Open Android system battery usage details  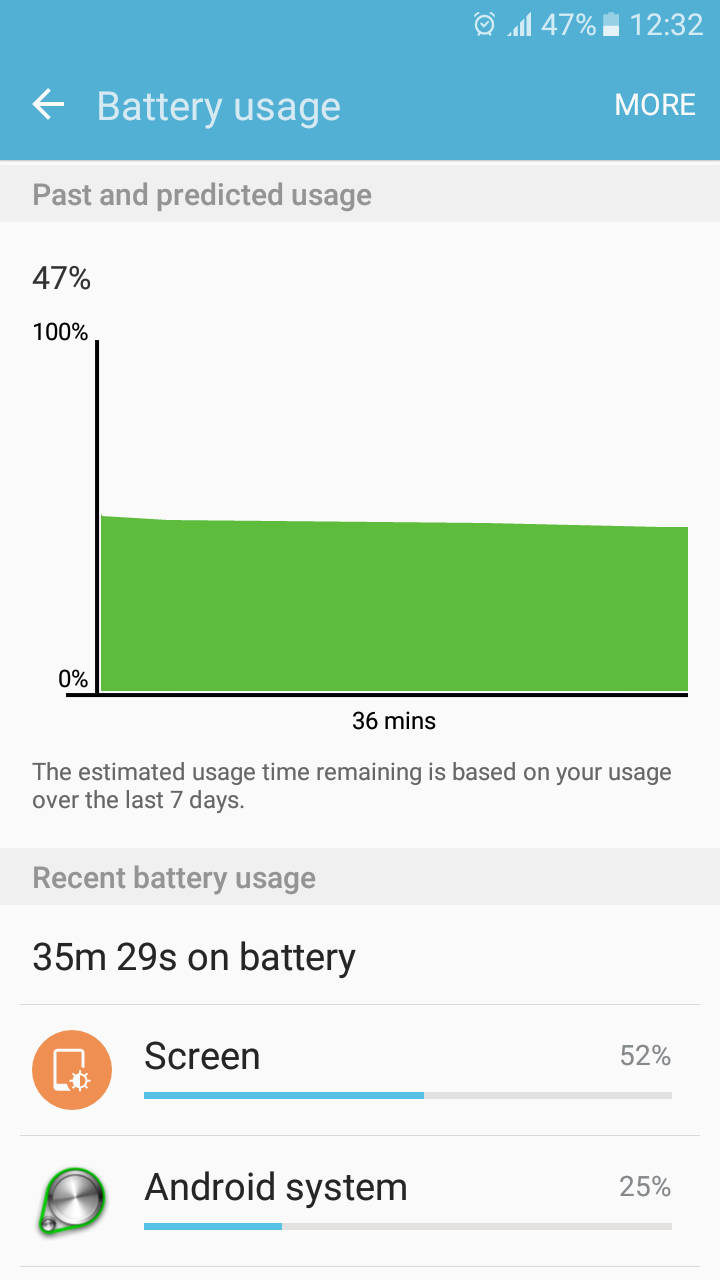(360, 1201)
